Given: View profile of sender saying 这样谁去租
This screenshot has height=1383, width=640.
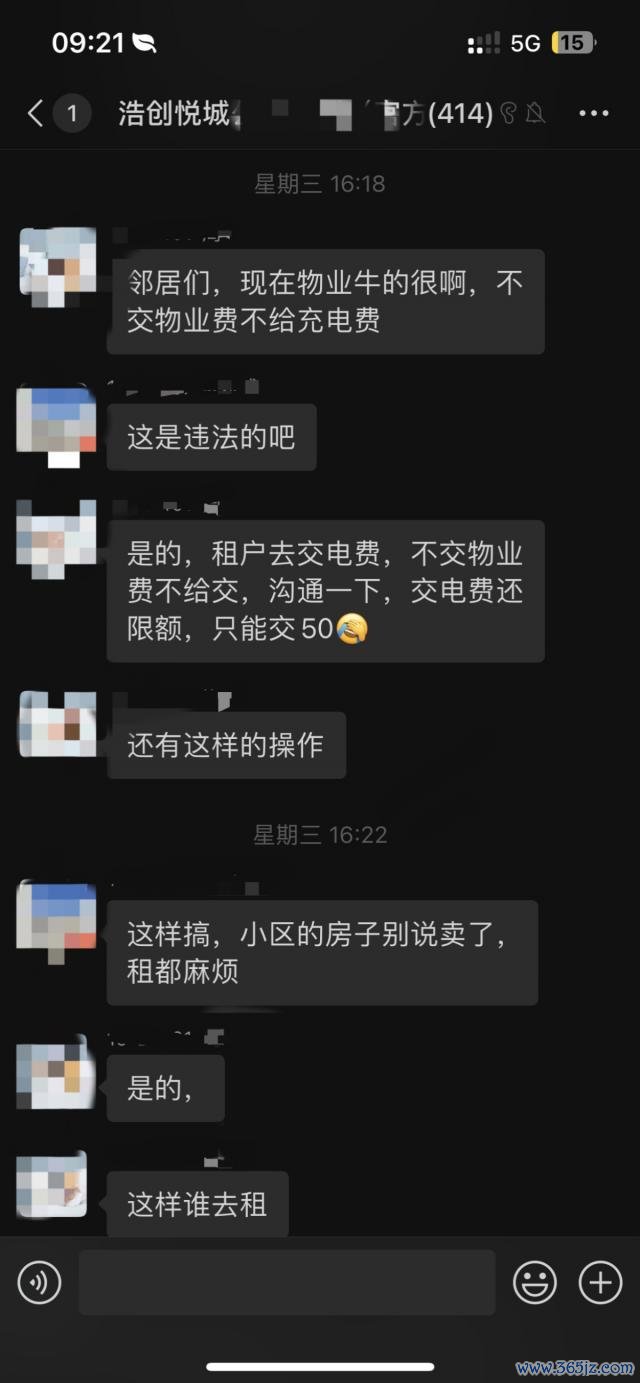Looking at the screenshot, I should point(52,1184).
